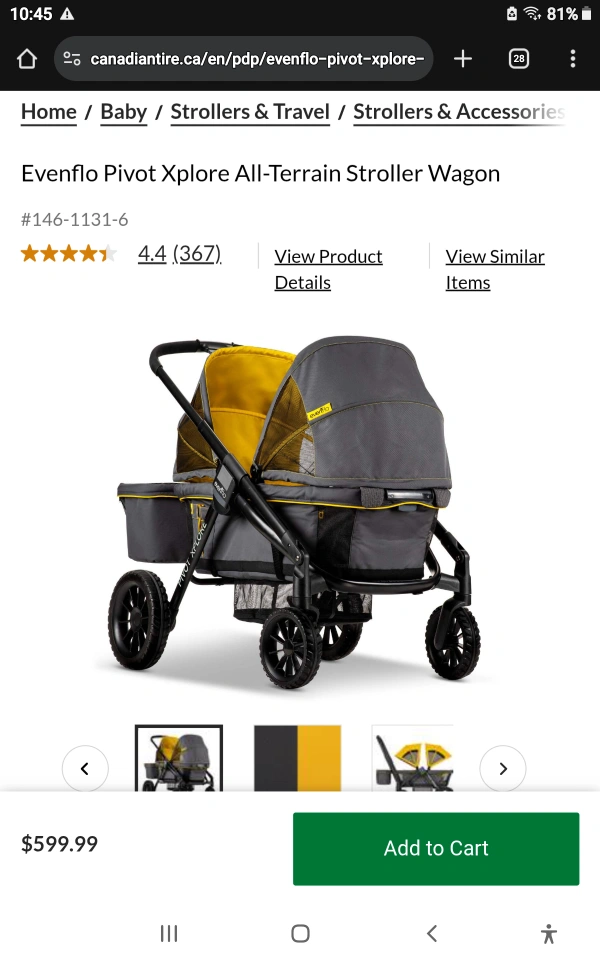Tap the system back button
600x960 pixels.
[x=431, y=933]
